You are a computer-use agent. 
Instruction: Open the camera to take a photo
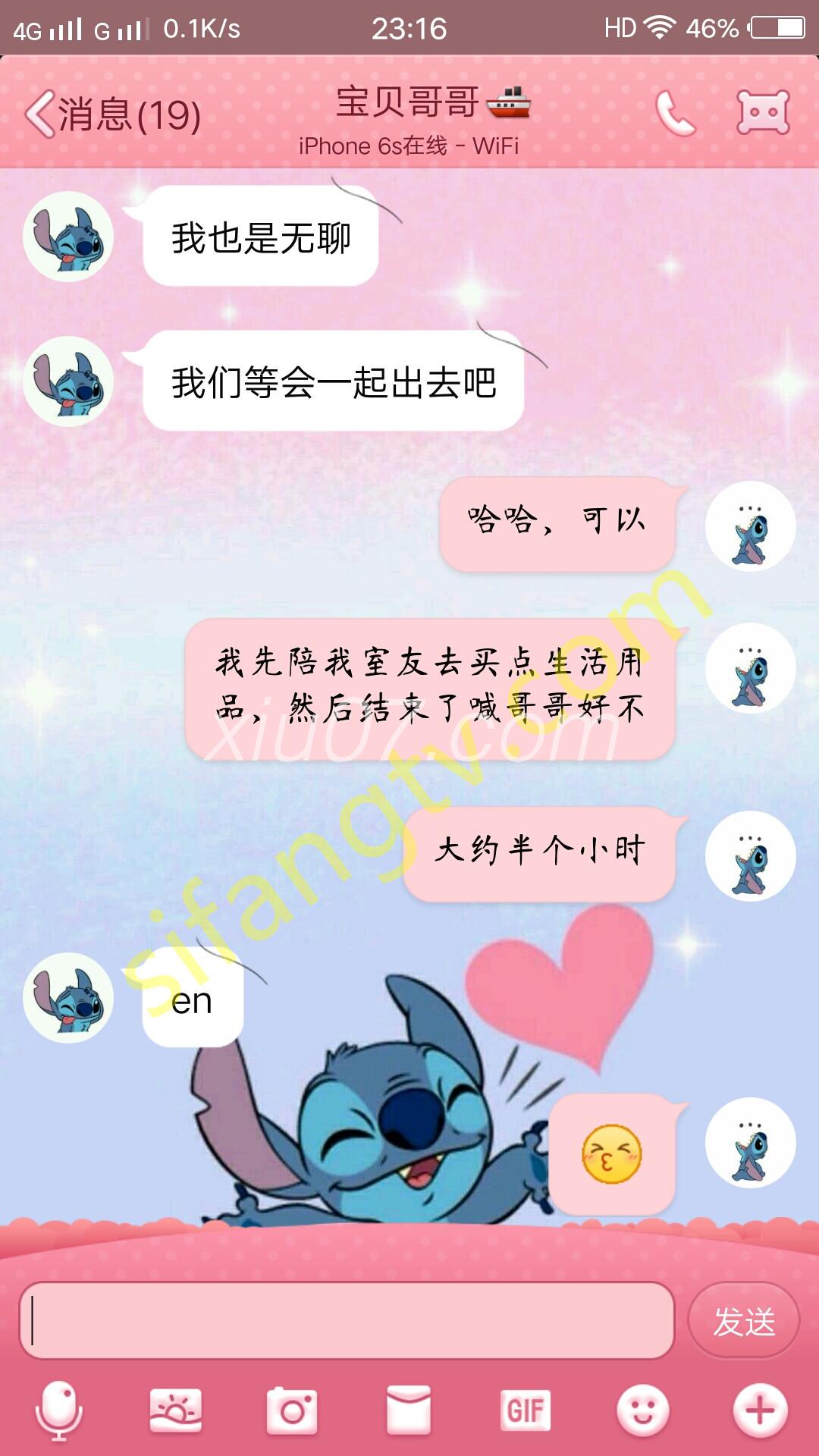click(293, 1410)
